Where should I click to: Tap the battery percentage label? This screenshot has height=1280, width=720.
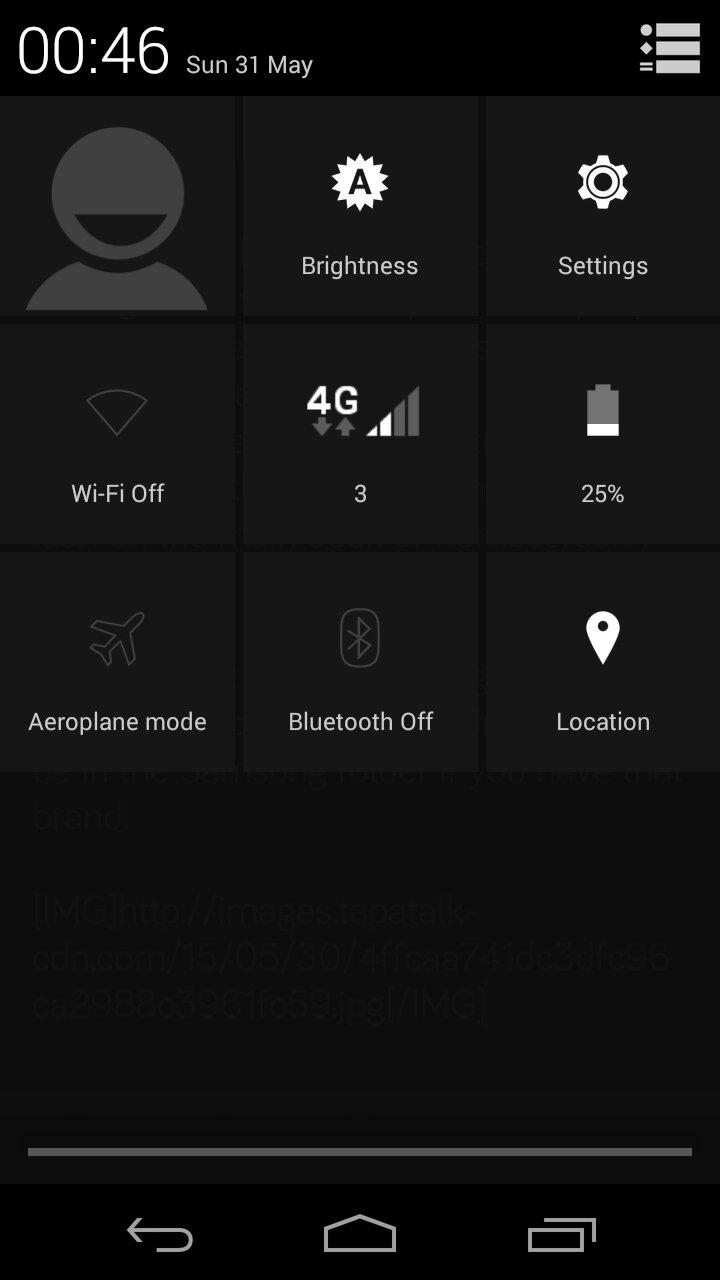point(602,493)
